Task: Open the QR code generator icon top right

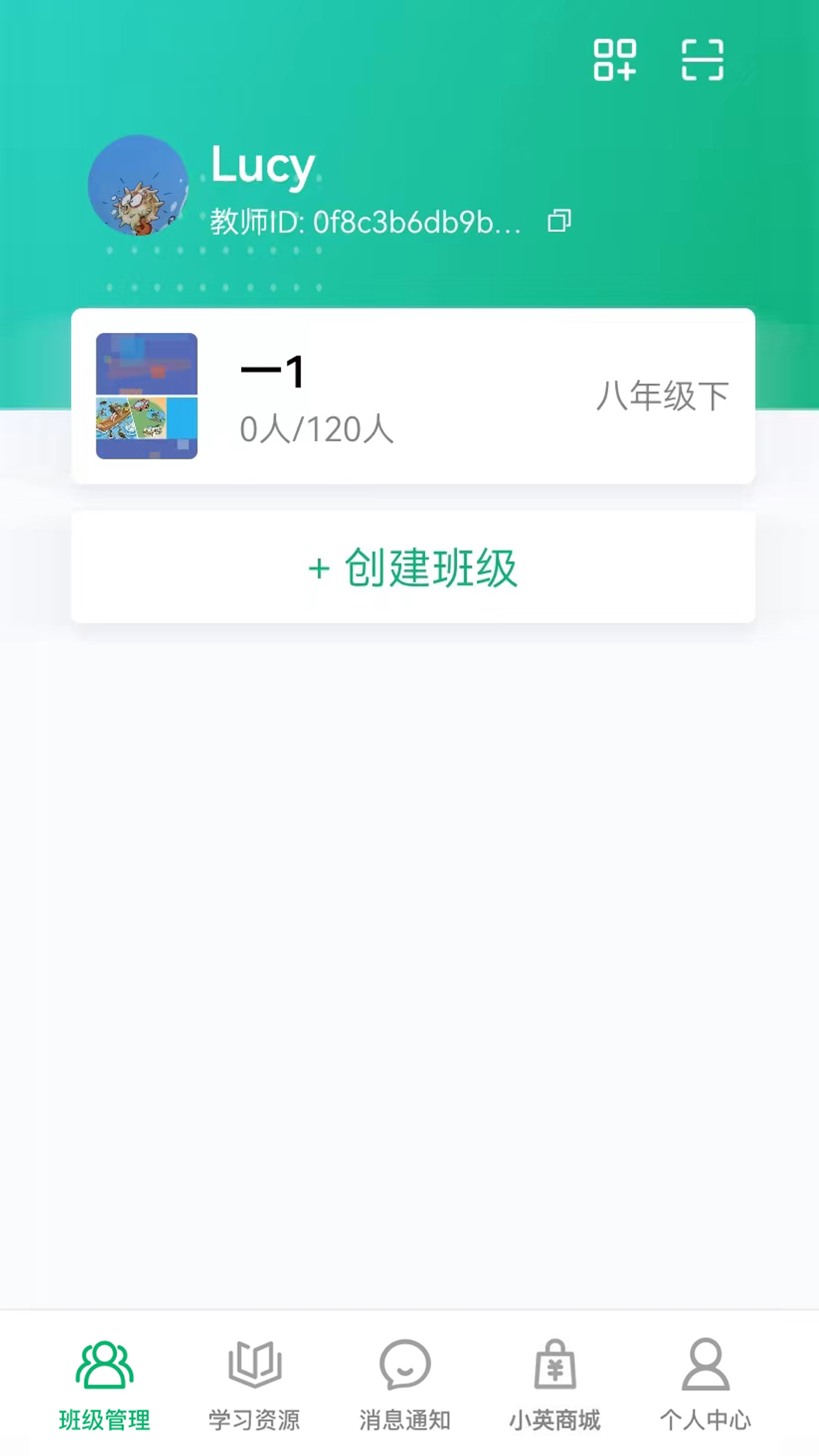Action: (615, 61)
